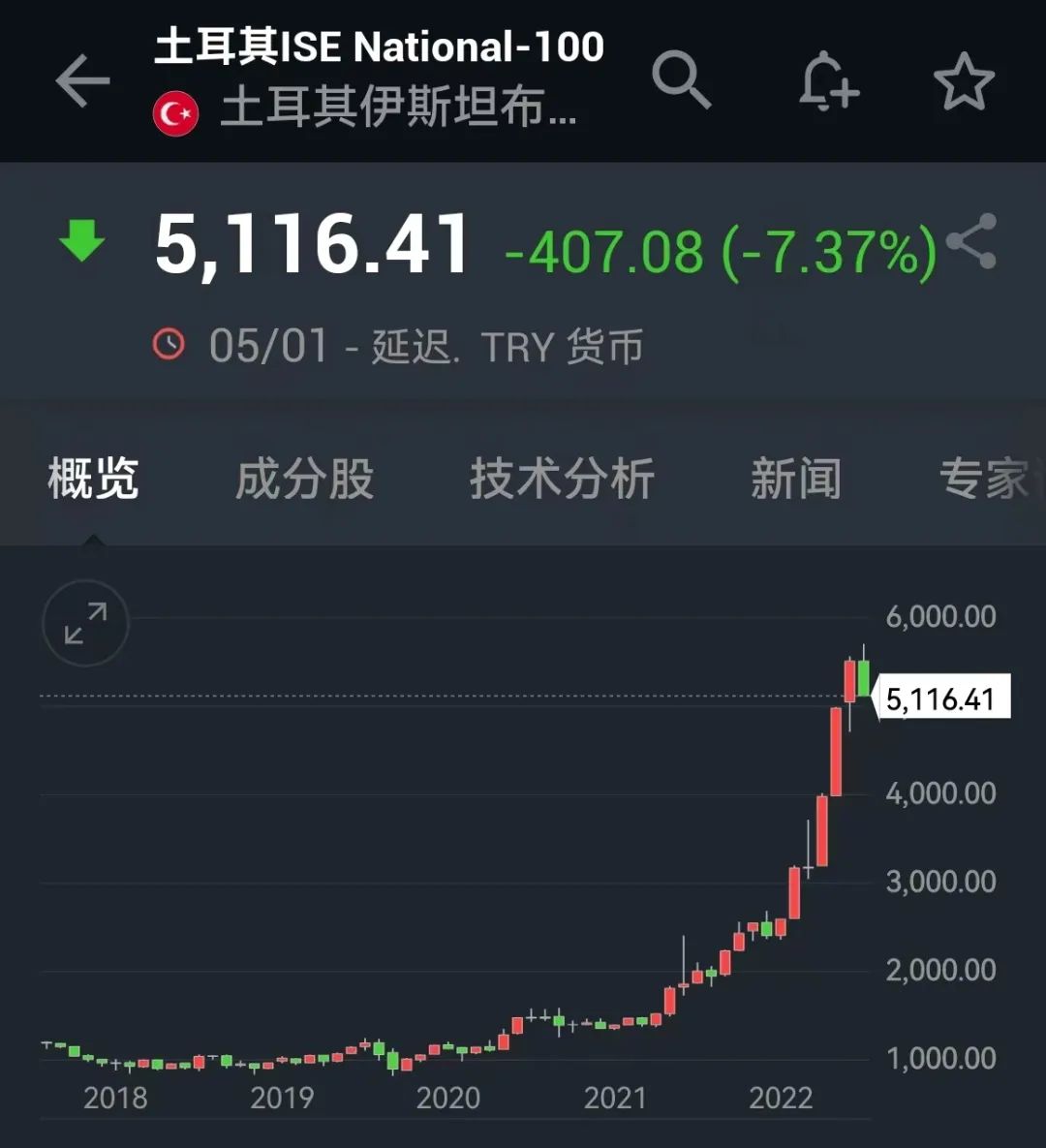Go back using the arrow icon
This screenshot has width=1046, height=1148.
pos(82,80)
